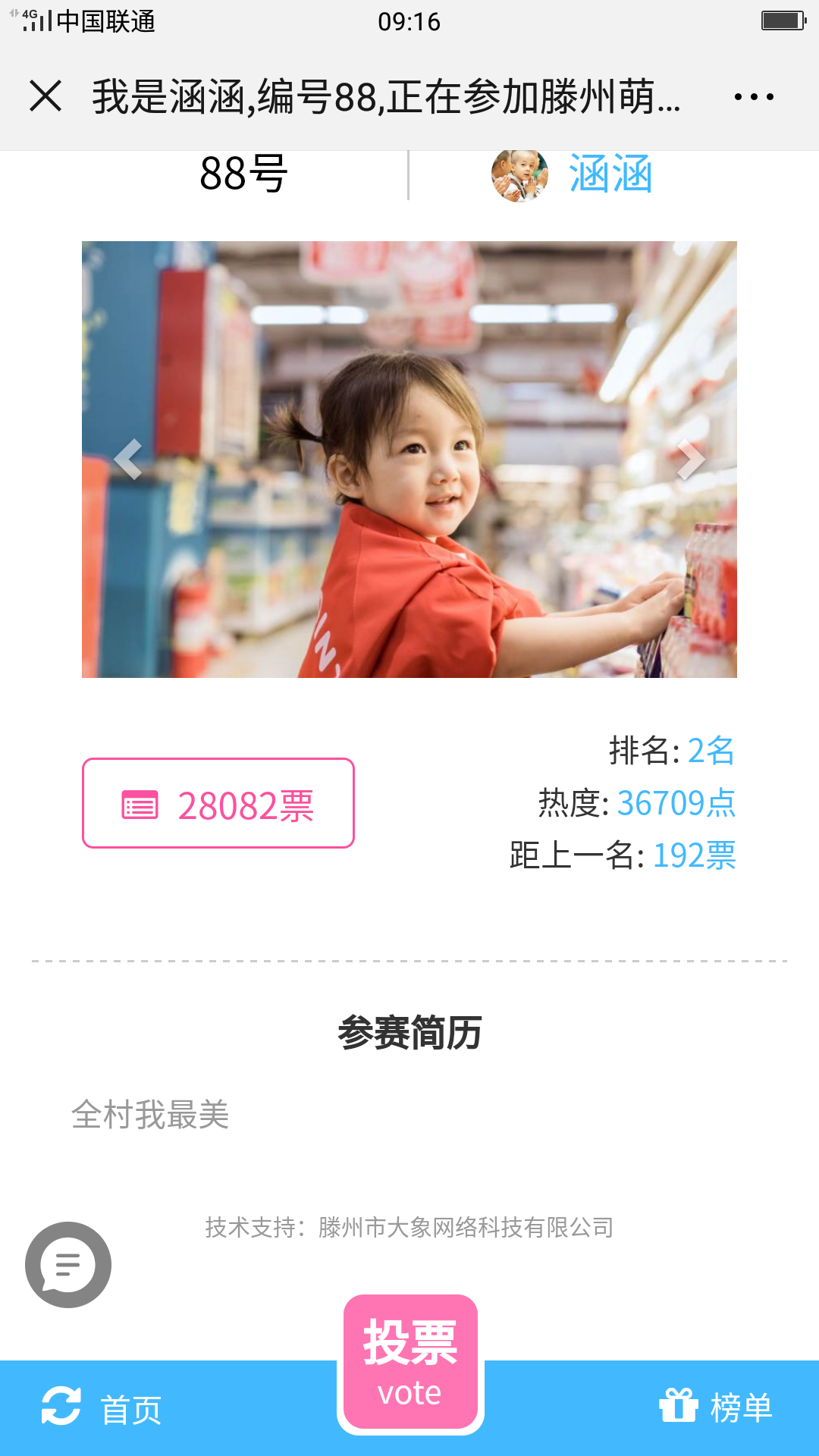The image size is (819, 1456).
Task: Show the previous photo in carousel
Action: (x=128, y=460)
